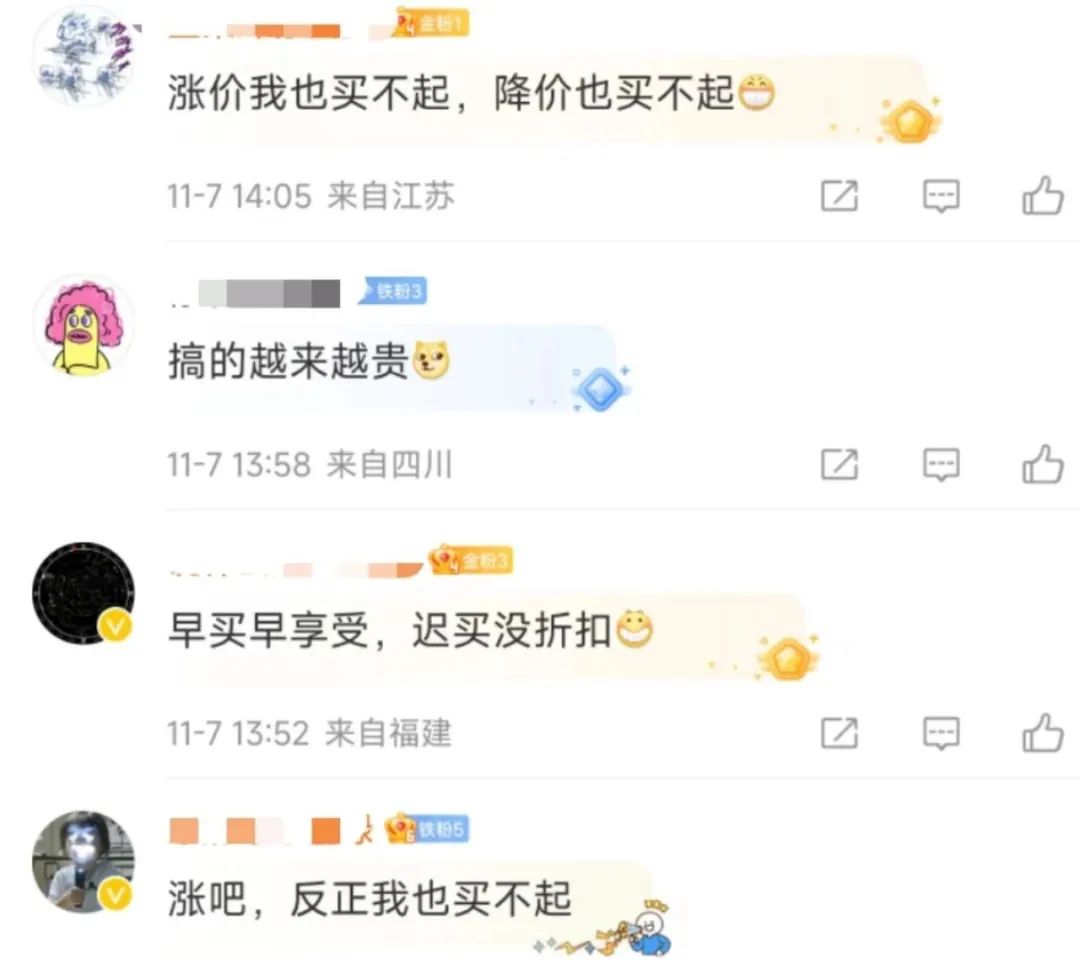Share the comment from 福建
Viewport: 1080px width, 964px height.
tap(839, 734)
